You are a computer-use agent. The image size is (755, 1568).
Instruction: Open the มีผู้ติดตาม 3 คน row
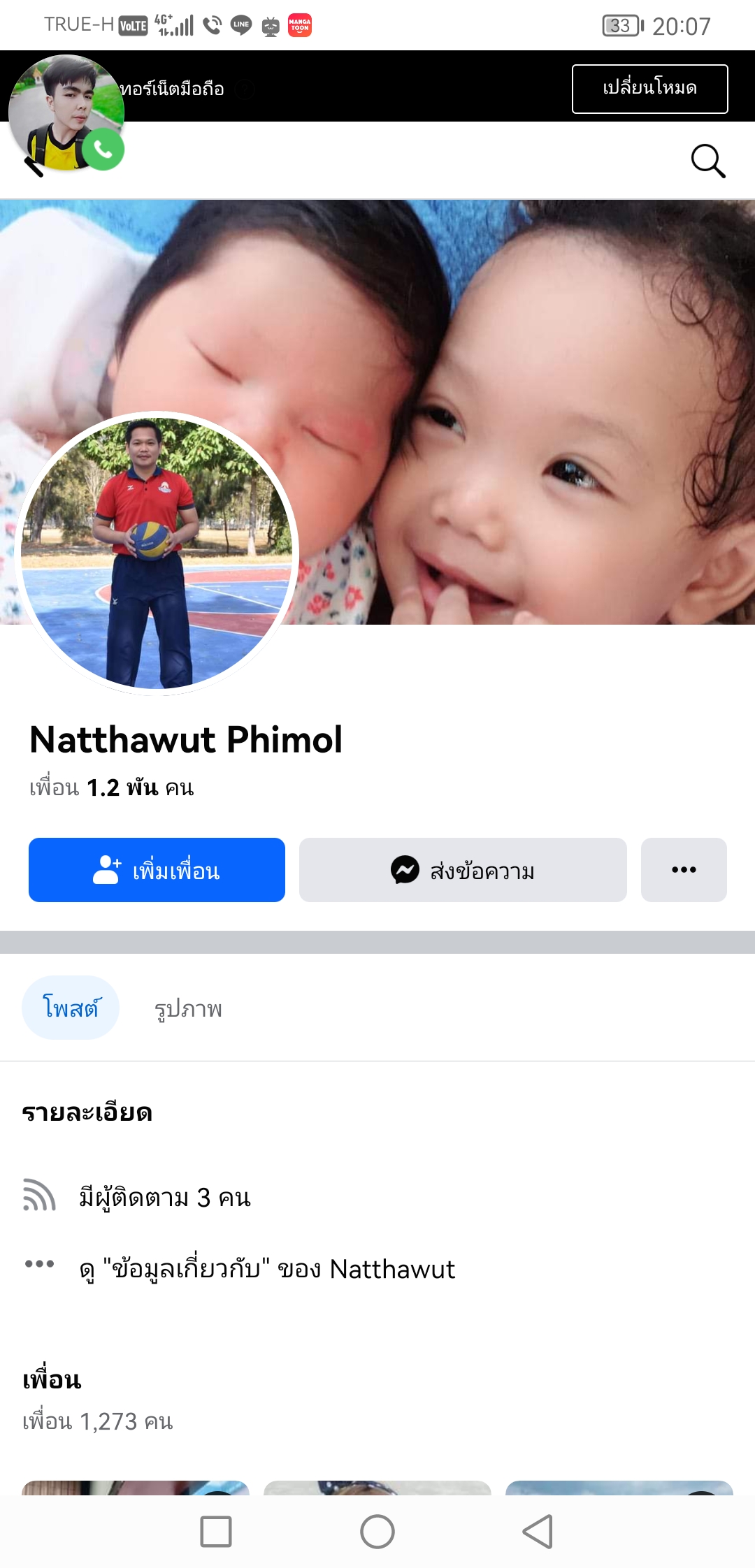(377, 1197)
